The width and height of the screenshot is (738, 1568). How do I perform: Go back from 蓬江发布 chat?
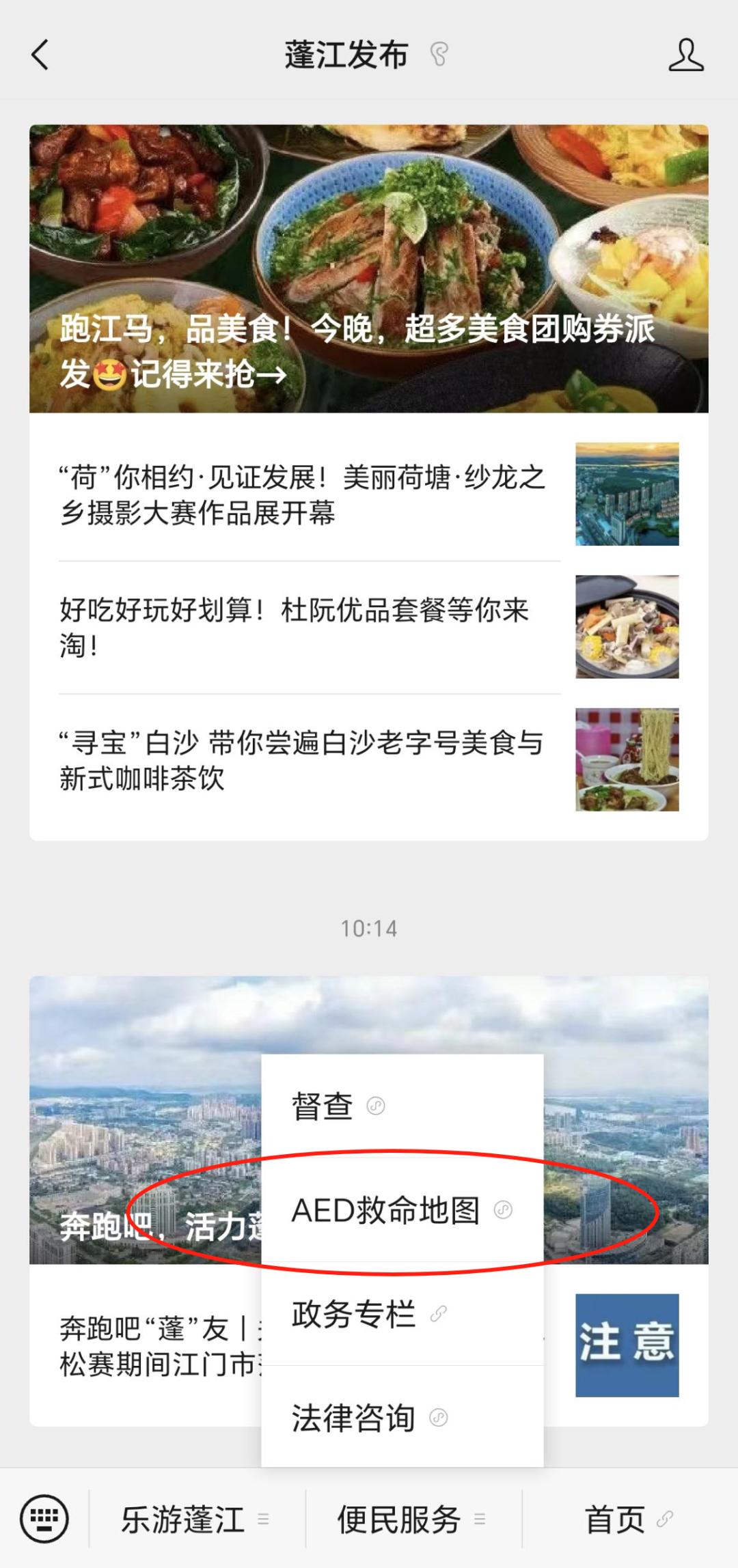click(40, 55)
